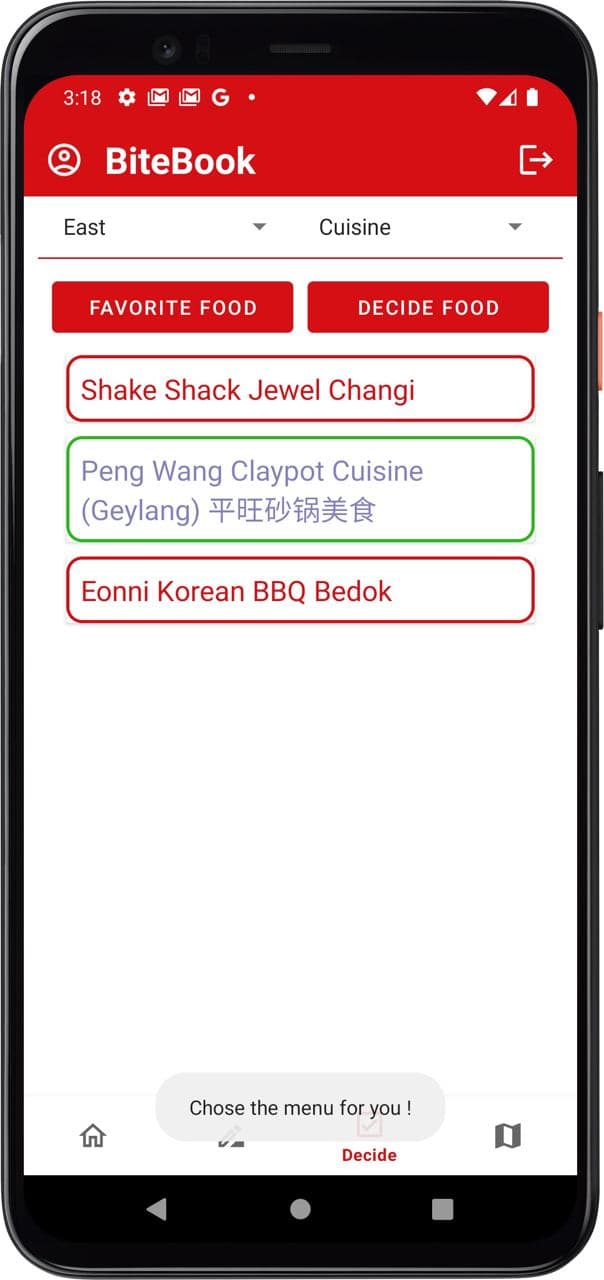Tap the DECIDE FOOD button
The height and width of the screenshot is (1280, 604).
428,307
